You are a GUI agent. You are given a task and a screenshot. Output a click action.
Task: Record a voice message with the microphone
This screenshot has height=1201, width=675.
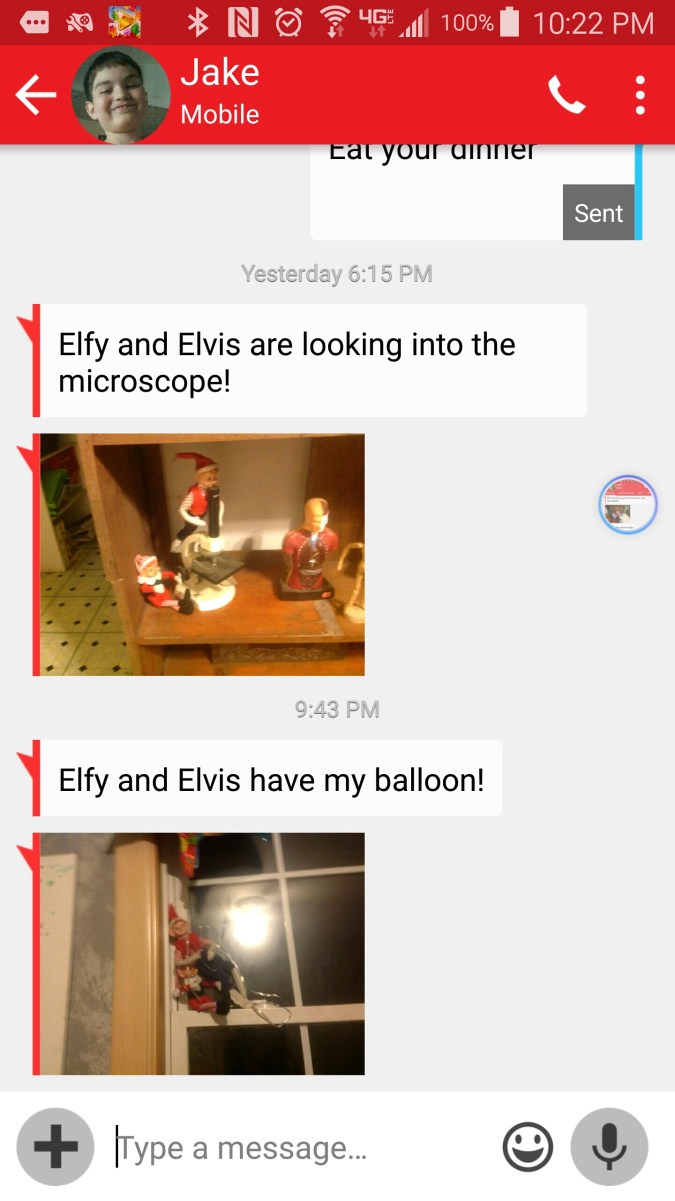[609, 1147]
